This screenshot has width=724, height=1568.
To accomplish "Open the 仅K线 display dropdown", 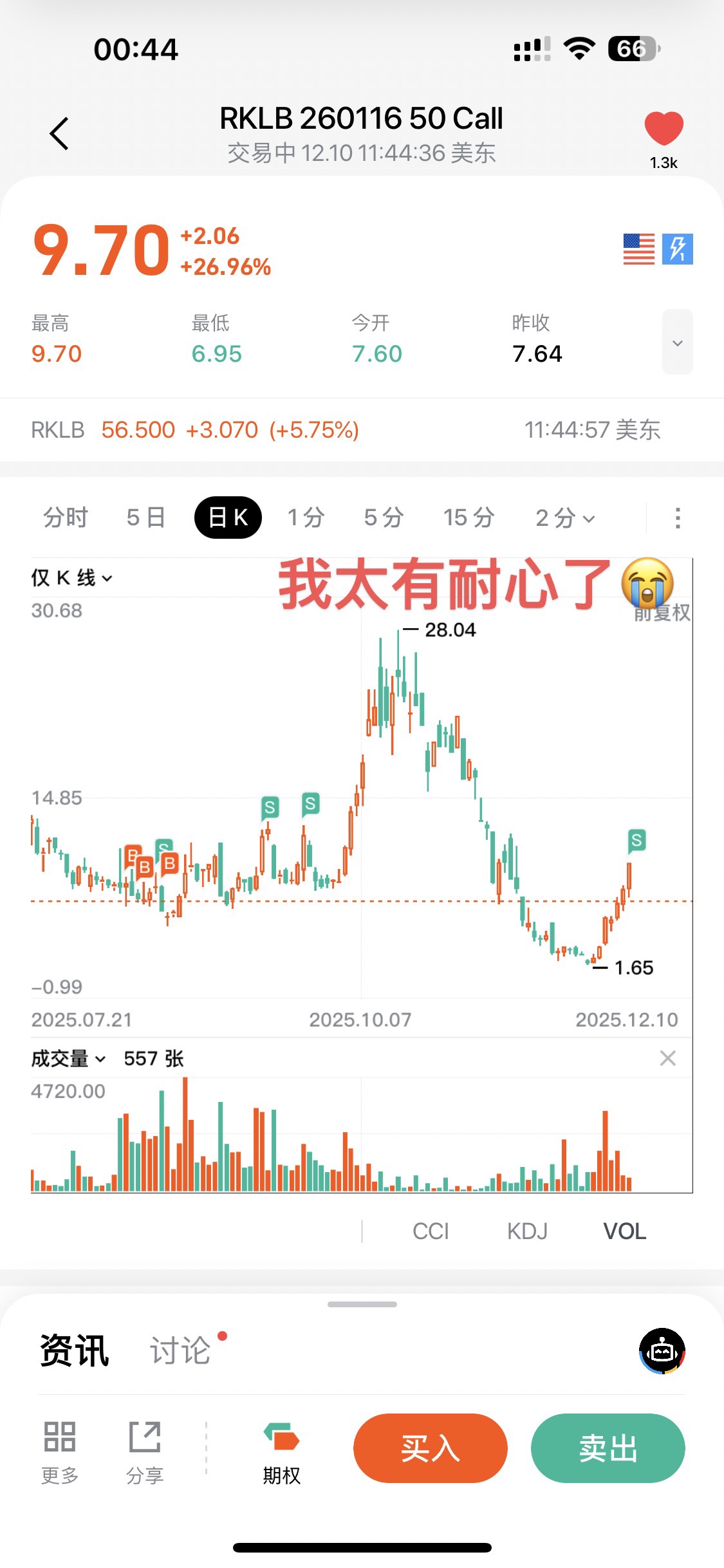I will click(x=71, y=578).
